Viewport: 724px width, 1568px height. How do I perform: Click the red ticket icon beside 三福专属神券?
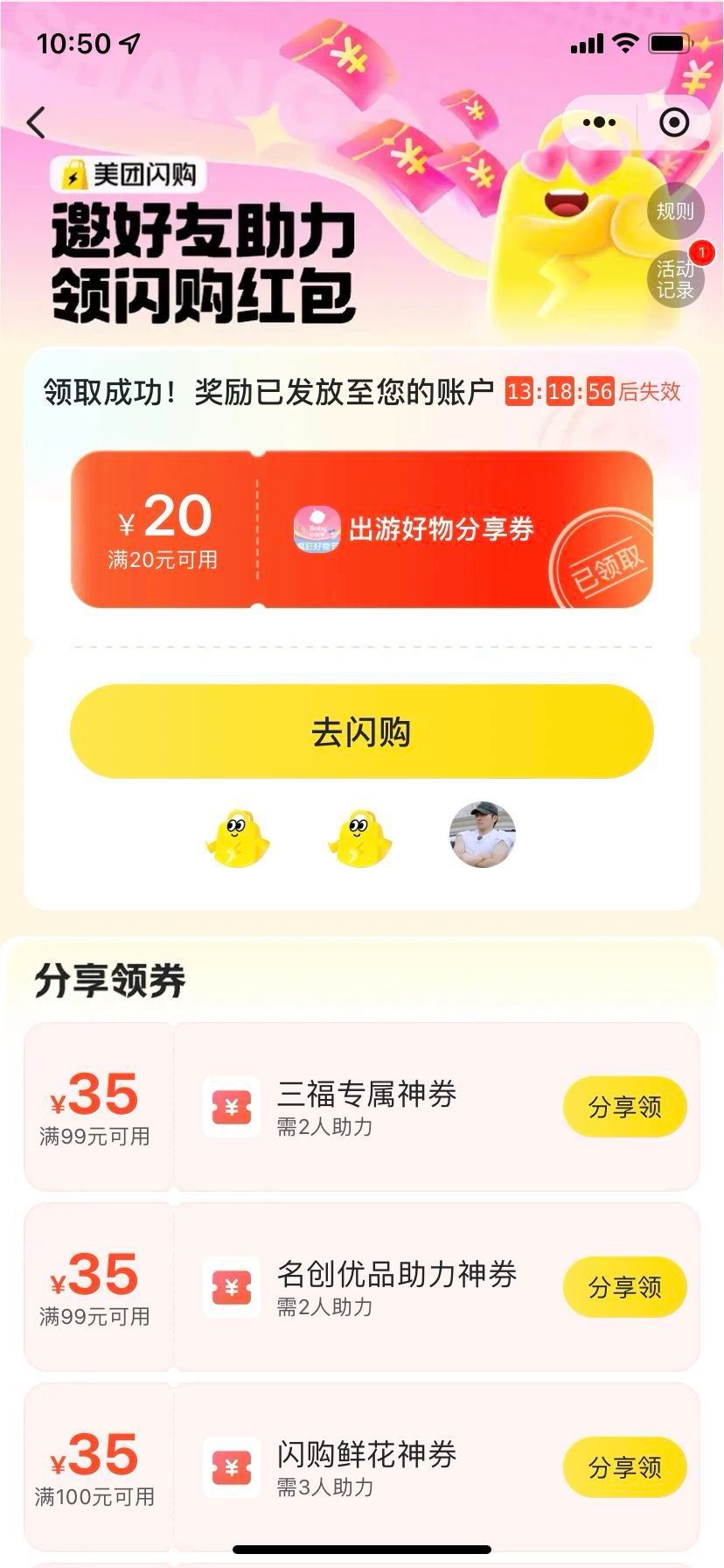point(230,1106)
